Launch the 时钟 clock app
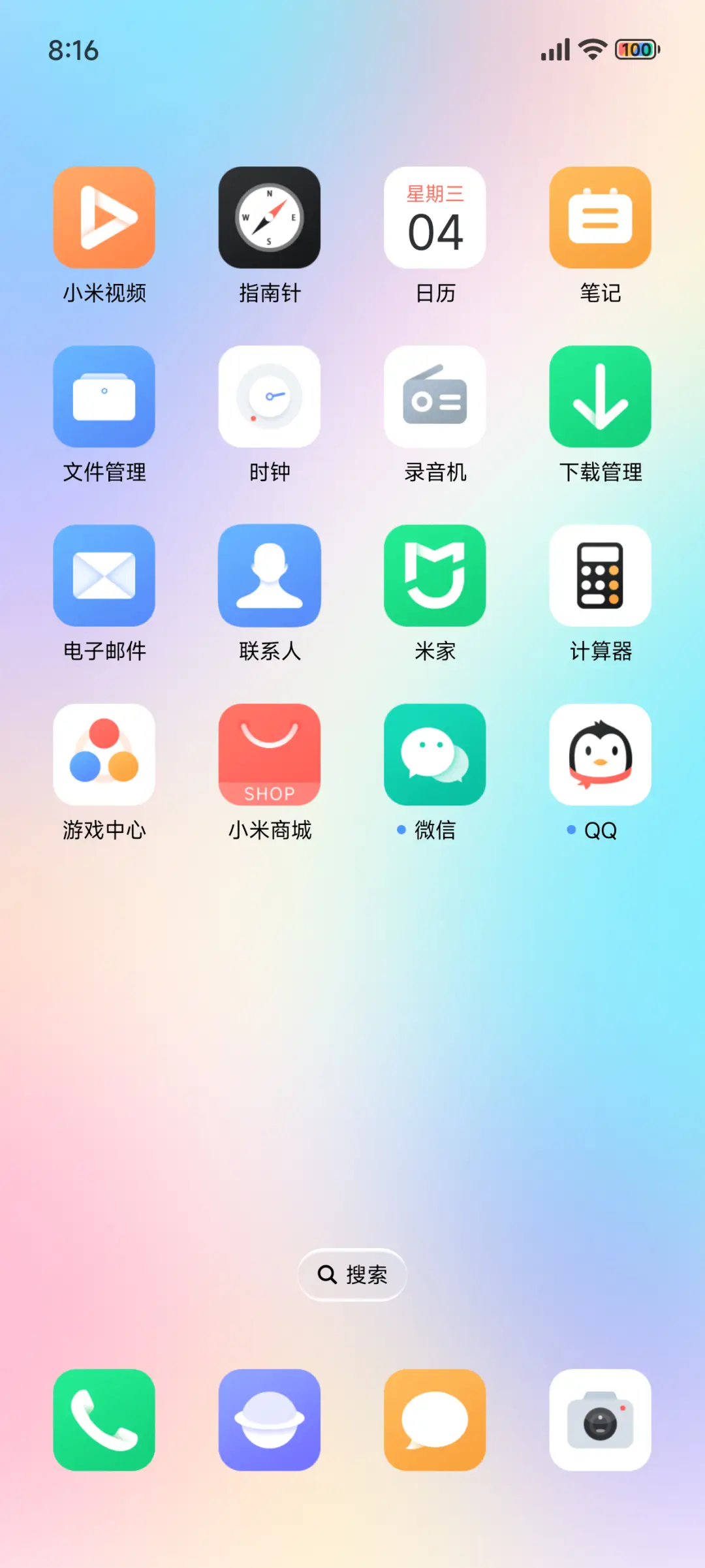The image size is (705, 1568). [x=270, y=397]
